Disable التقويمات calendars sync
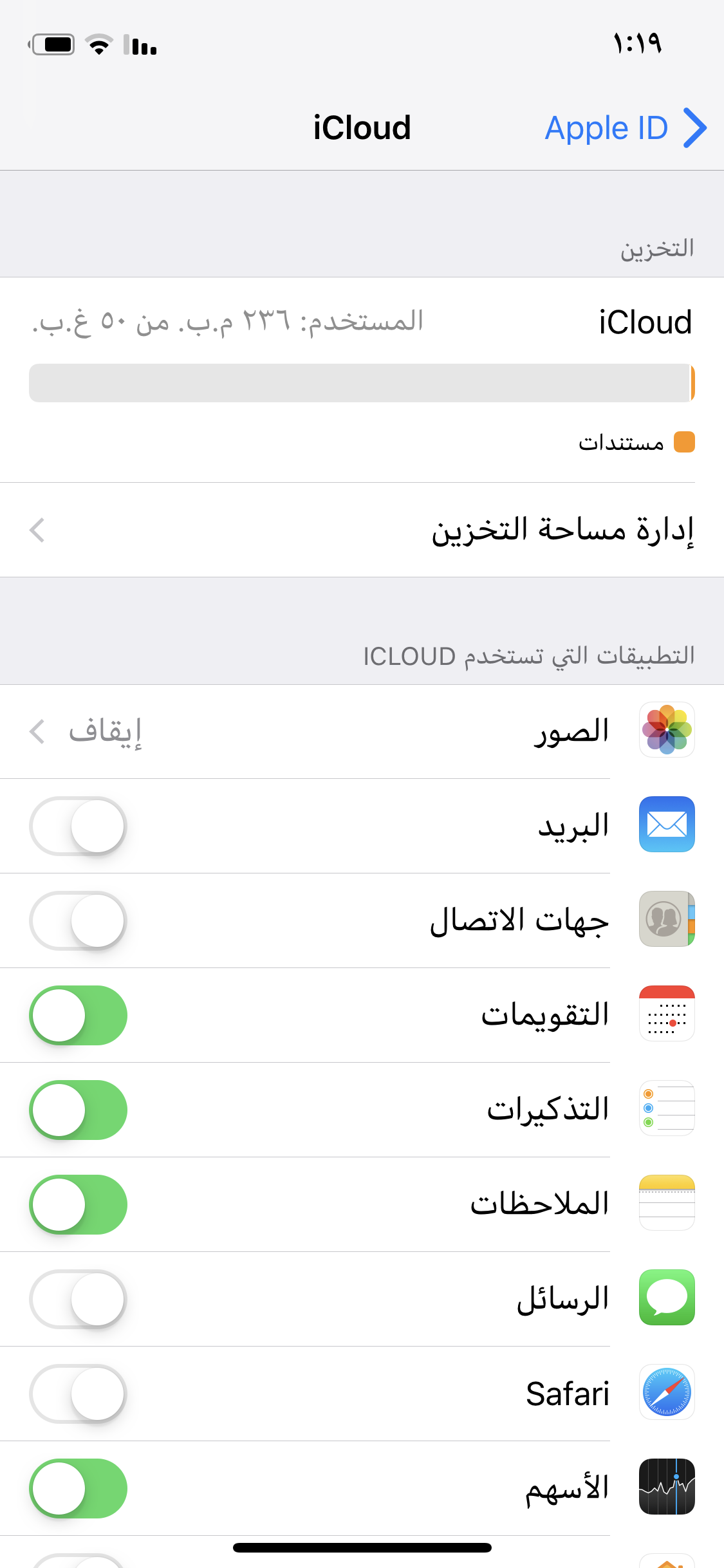The width and height of the screenshot is (724, 1568). point(78,1015)
